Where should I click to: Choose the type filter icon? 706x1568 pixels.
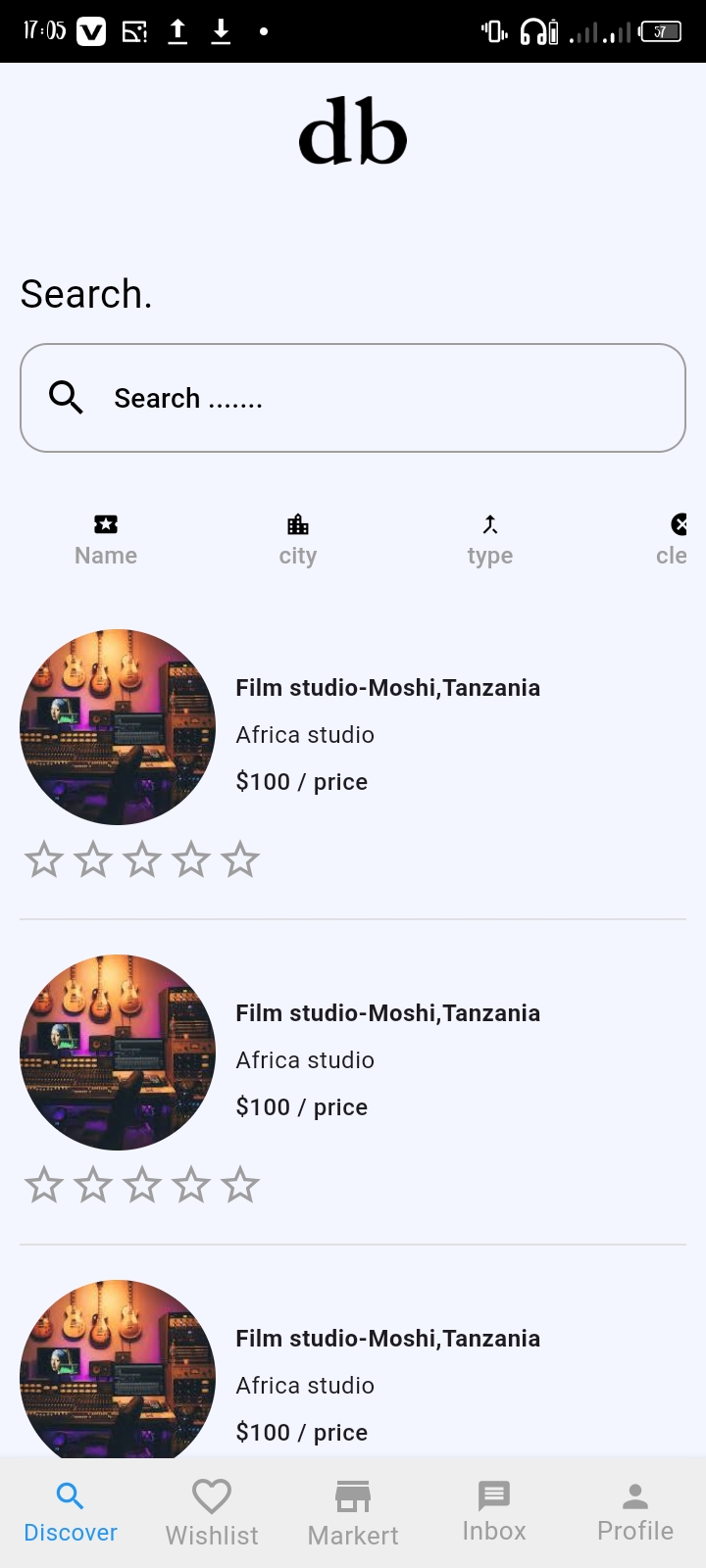click(x=489, y=524)
